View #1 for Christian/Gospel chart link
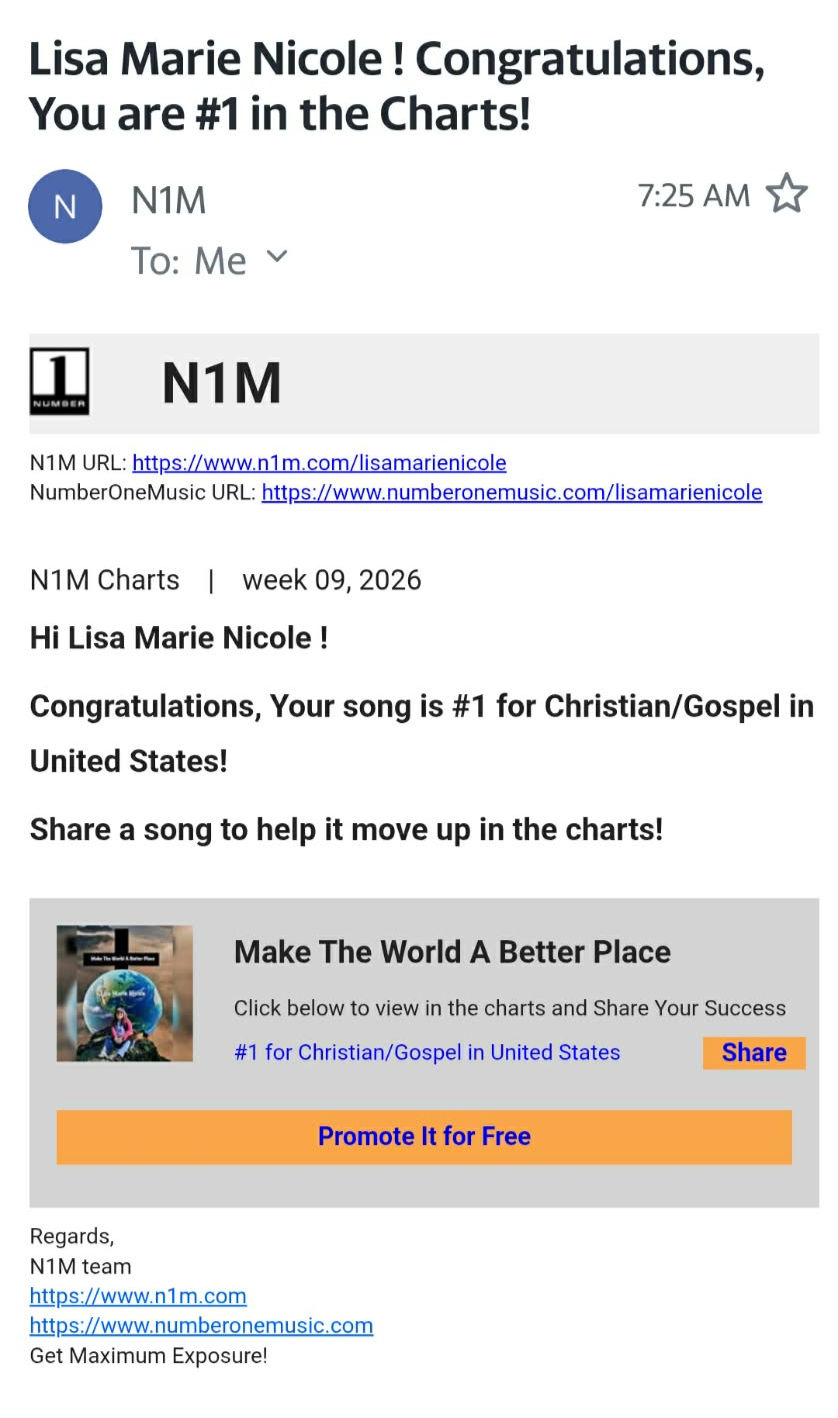The height and width of the screenshot is (1418, 838). pos(427,1053)
